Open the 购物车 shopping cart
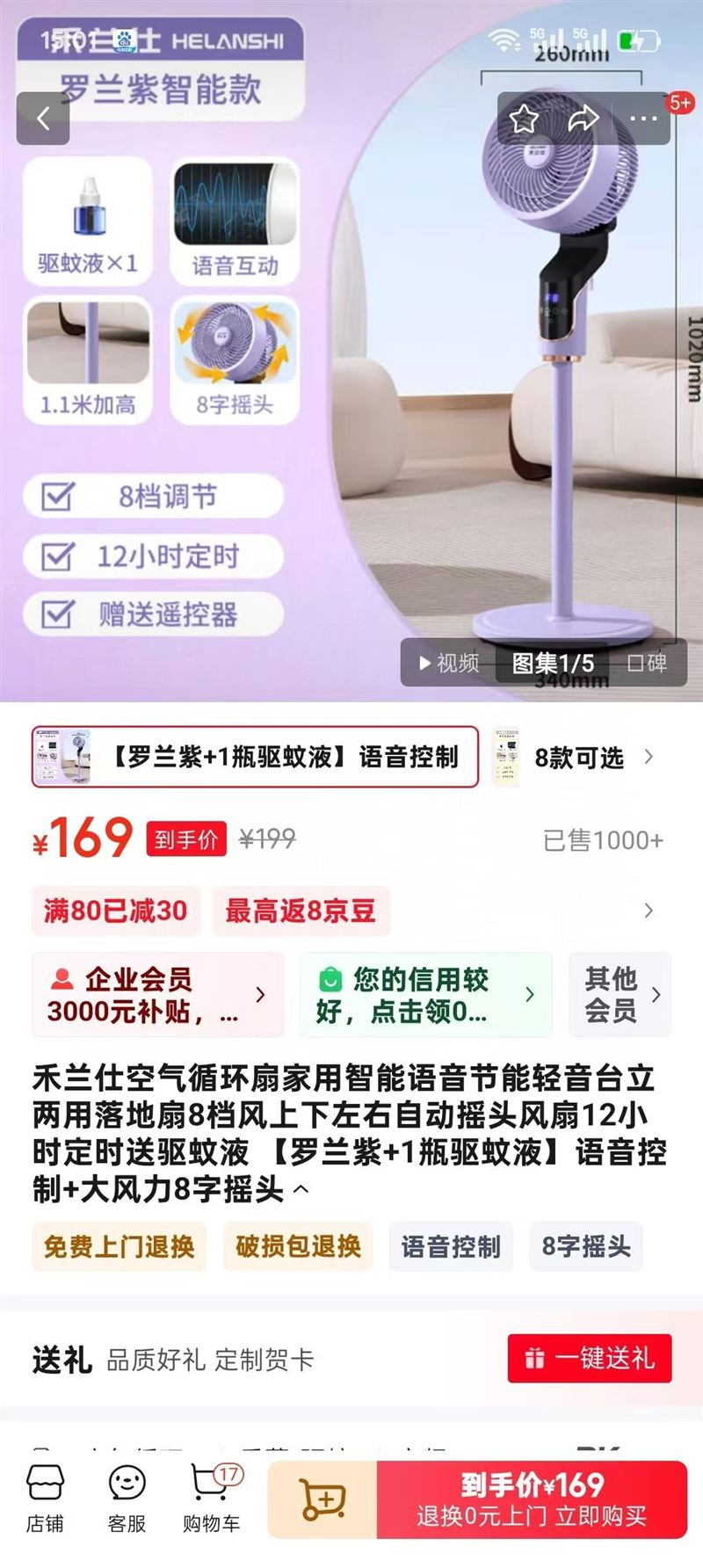Viewport: 703px width, 1568px height. 212,1499
